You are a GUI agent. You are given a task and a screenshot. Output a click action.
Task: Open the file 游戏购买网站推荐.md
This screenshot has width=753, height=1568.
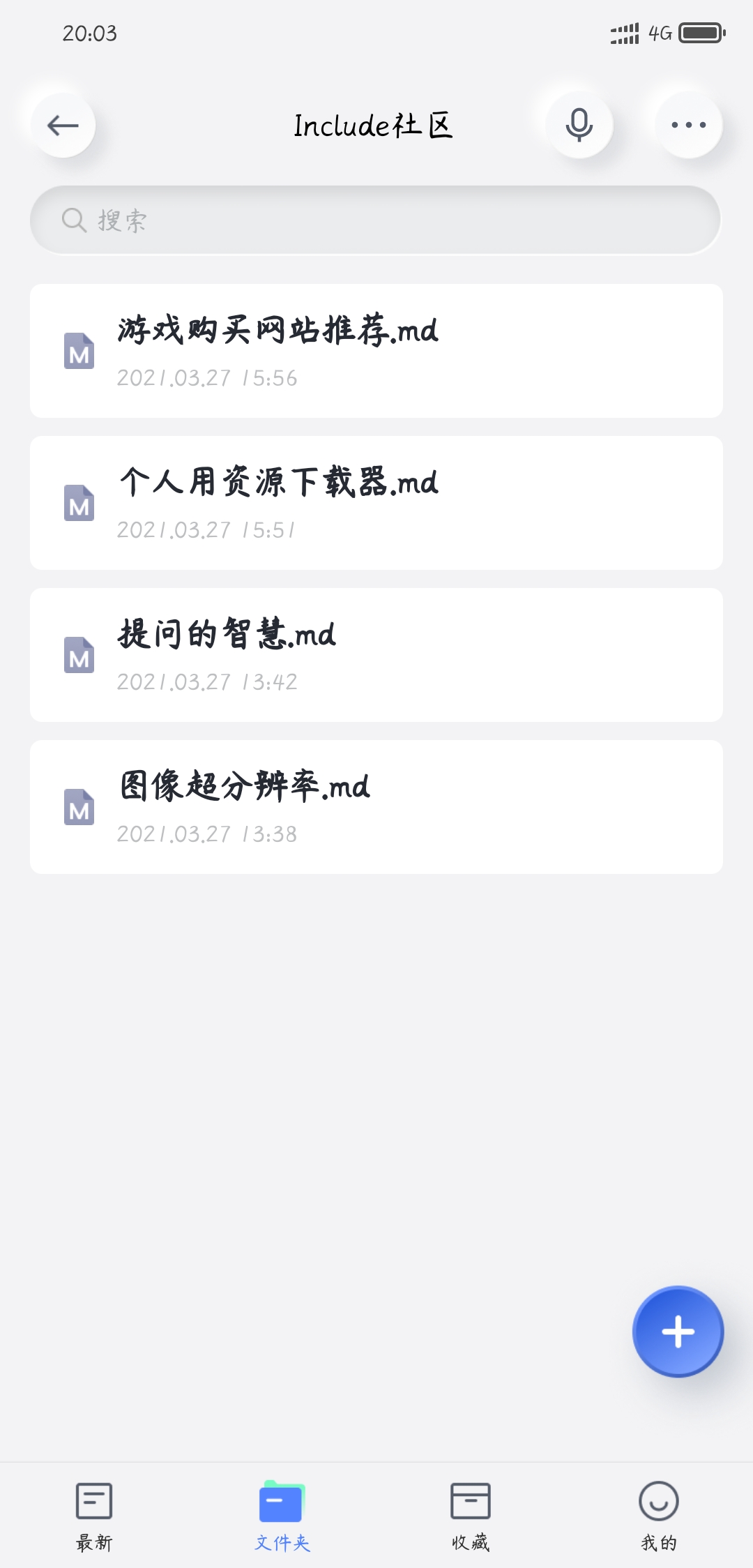click(376, 351)
